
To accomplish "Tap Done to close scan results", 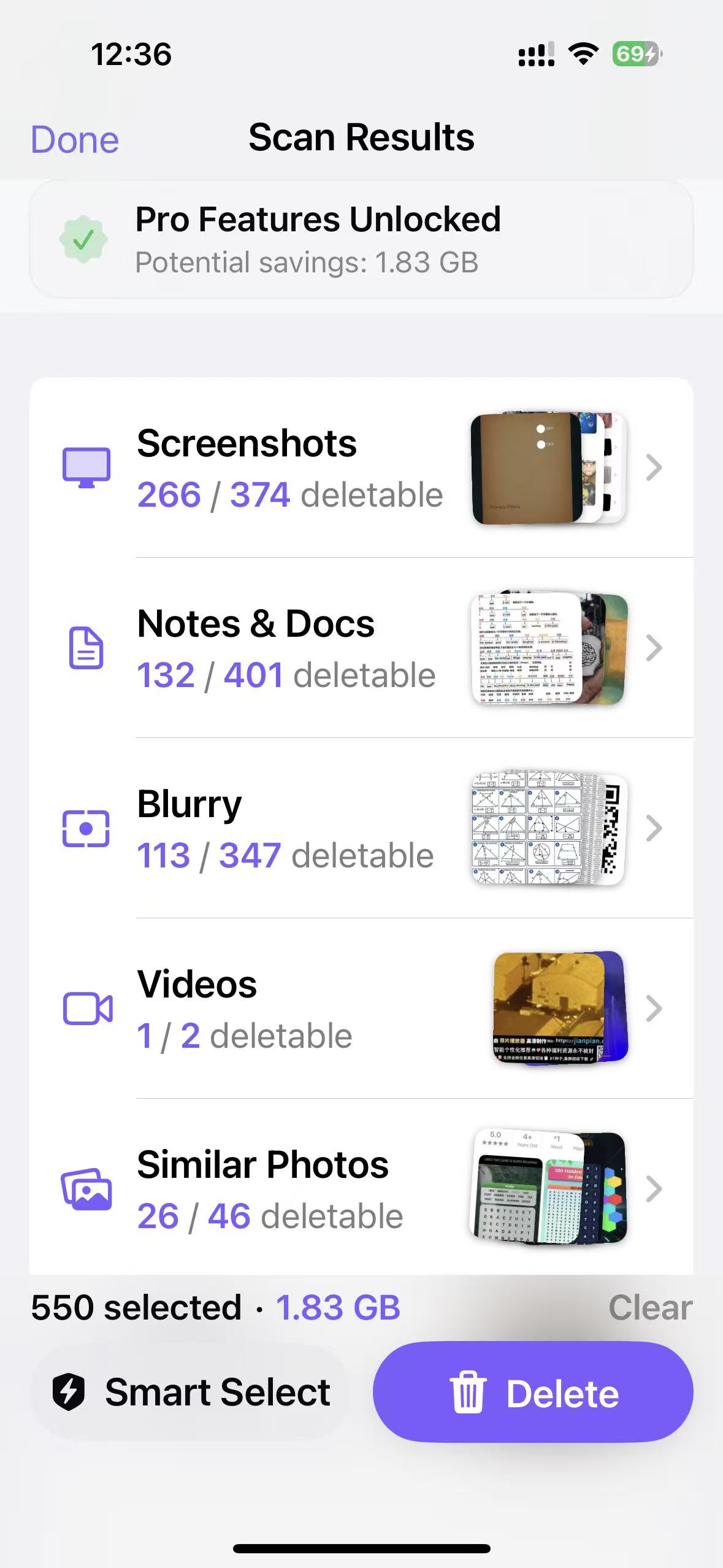I will pos(74,140).
